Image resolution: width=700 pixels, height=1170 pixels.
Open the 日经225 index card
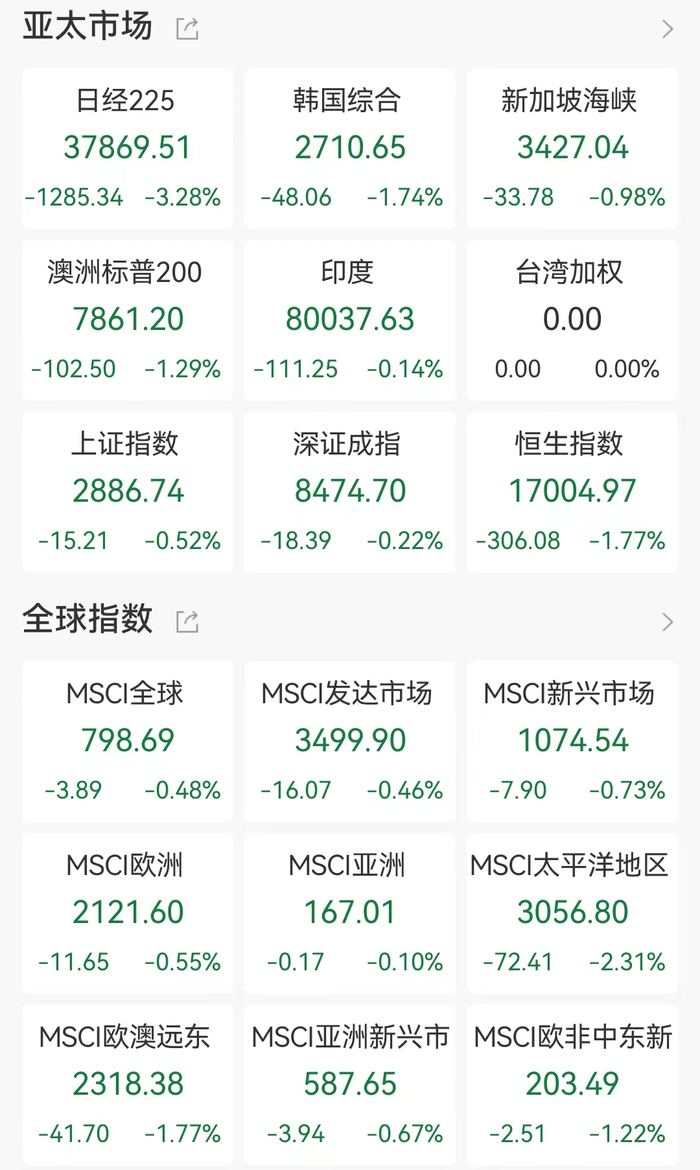(128, 148)
